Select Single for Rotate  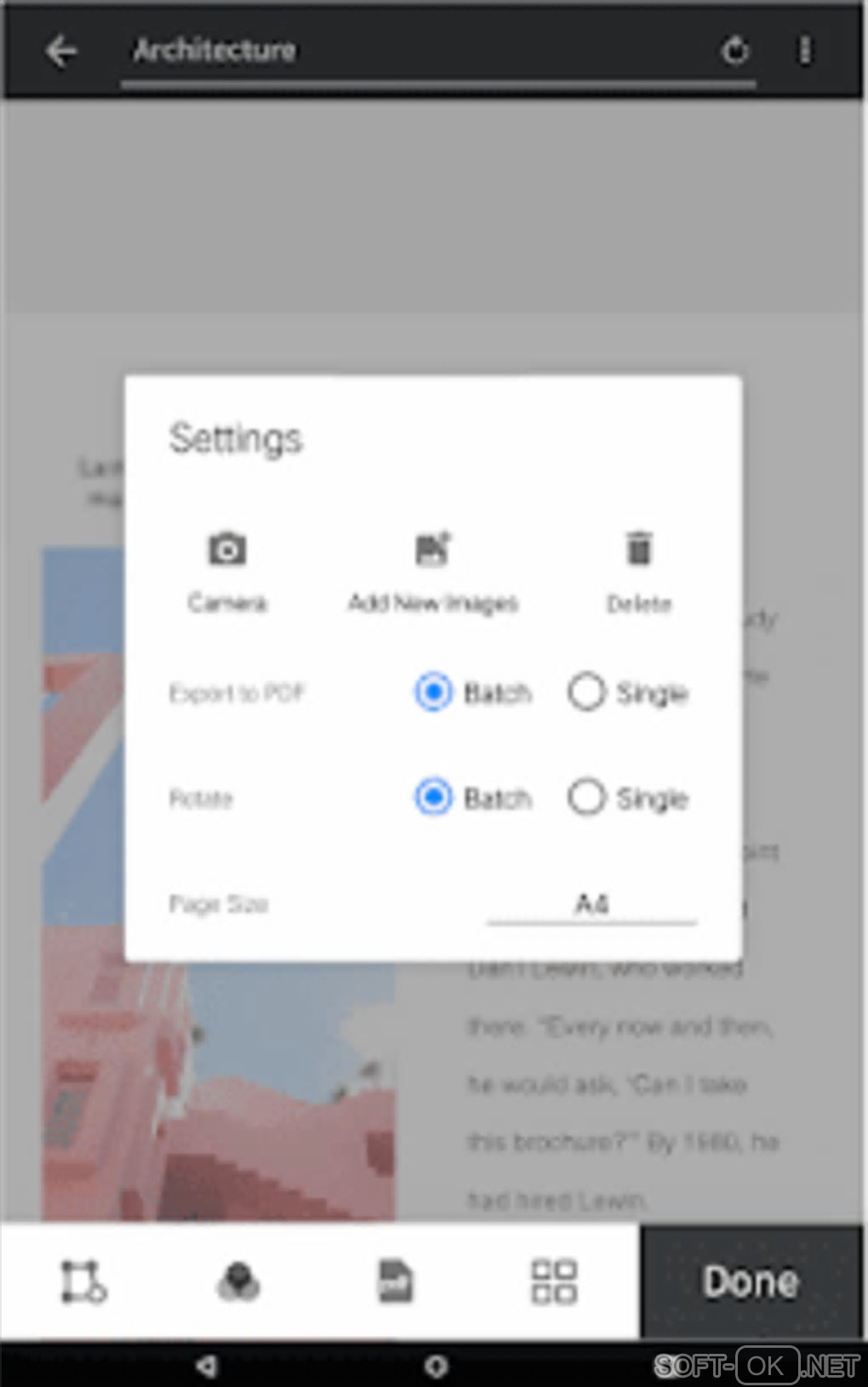pos(586,797)
